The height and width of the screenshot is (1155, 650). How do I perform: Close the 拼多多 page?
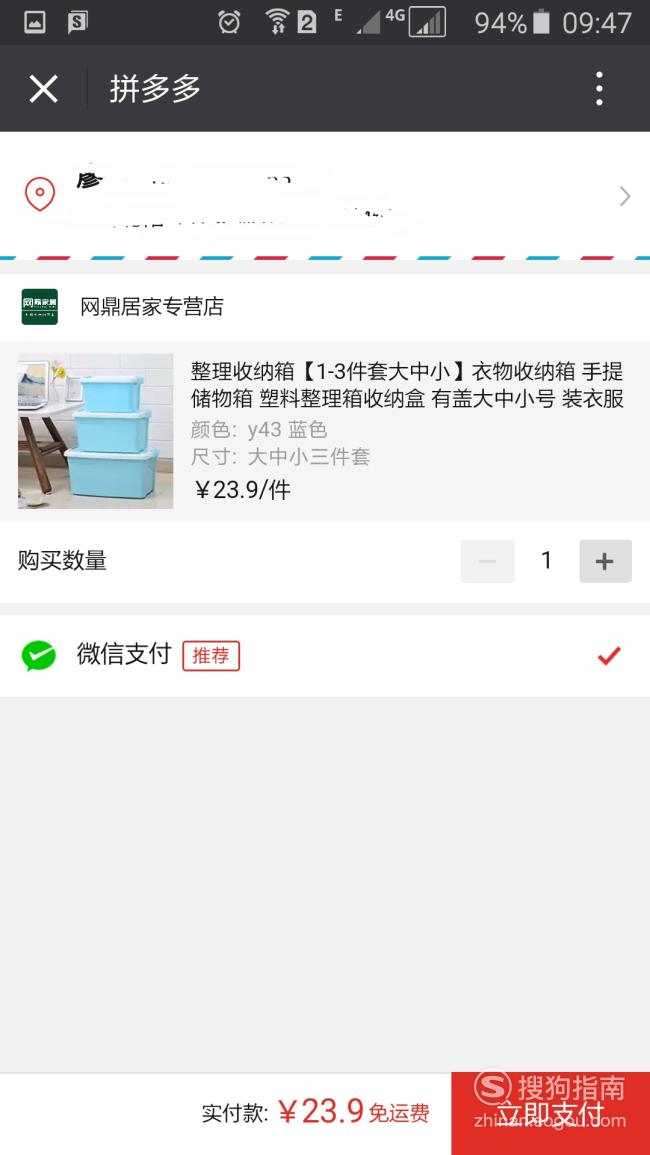click(43, 89)
